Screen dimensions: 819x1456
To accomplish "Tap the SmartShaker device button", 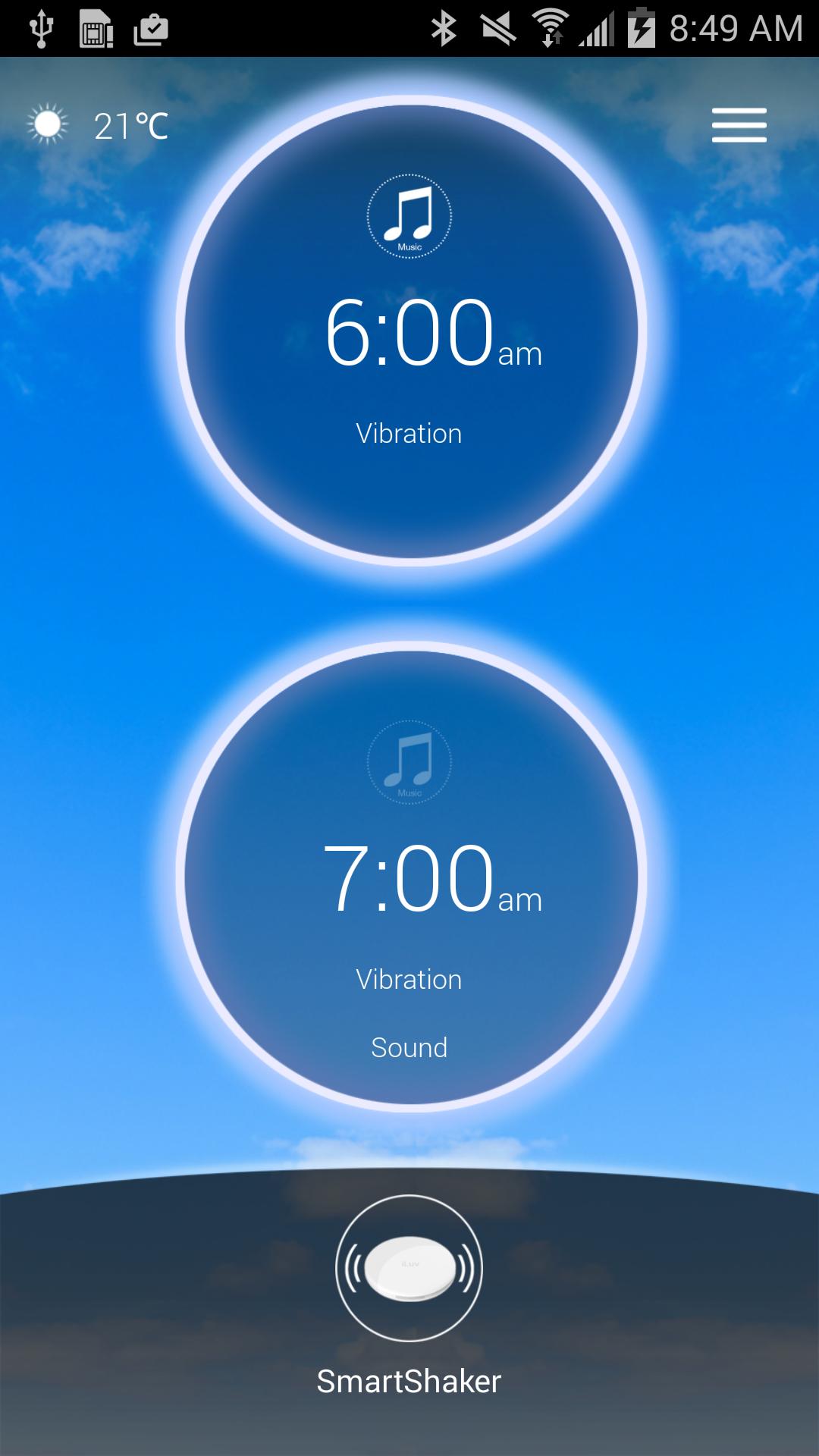I will tap(409, 1268).
